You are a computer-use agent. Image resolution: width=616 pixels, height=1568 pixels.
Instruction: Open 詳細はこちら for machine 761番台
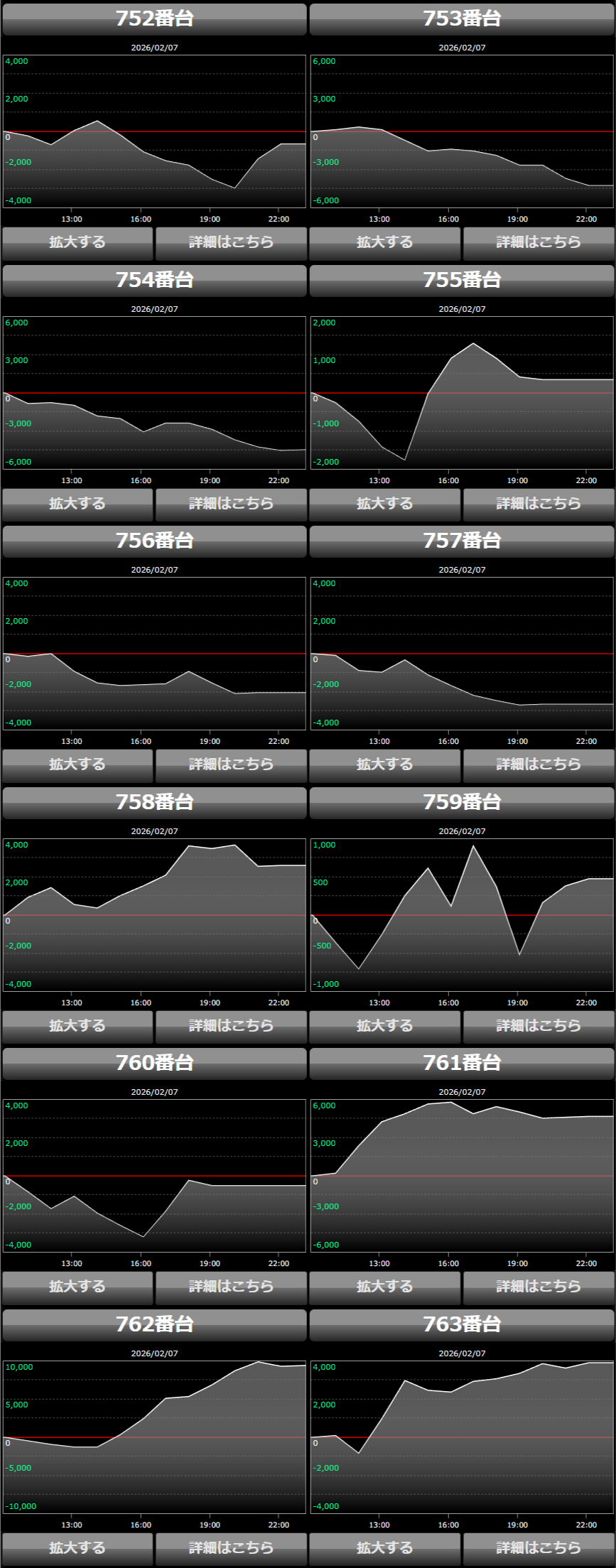538,1287
